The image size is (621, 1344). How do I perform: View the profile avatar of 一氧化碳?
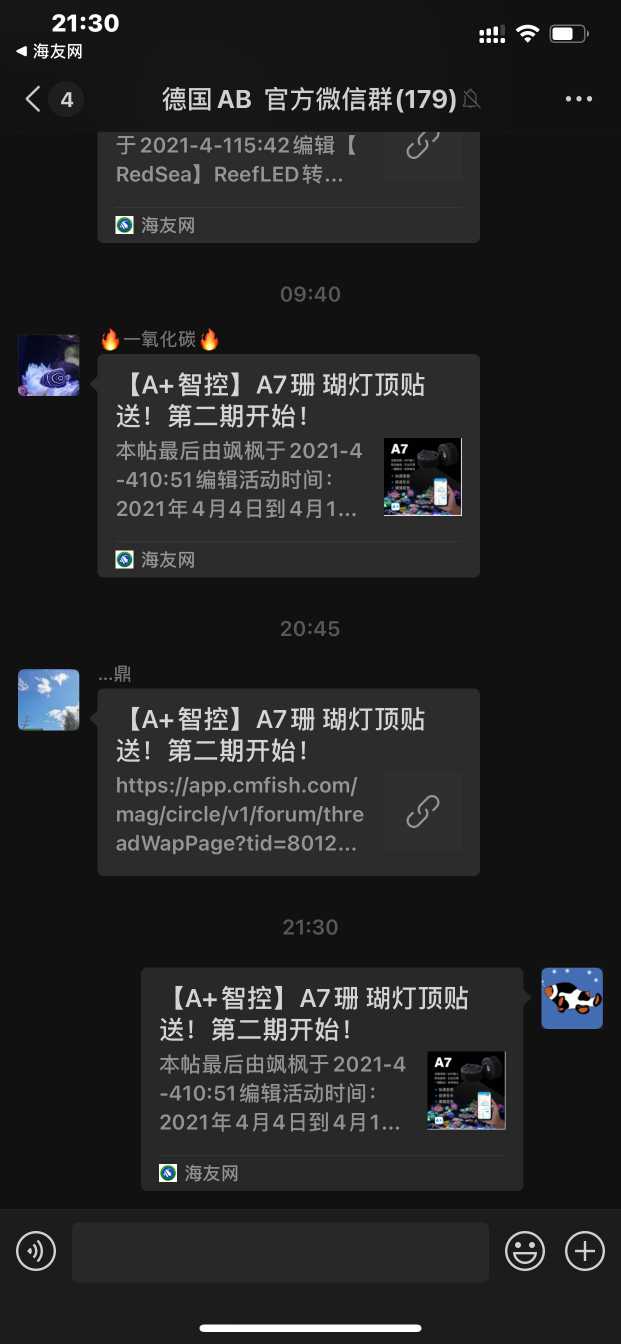coord(49,365)
